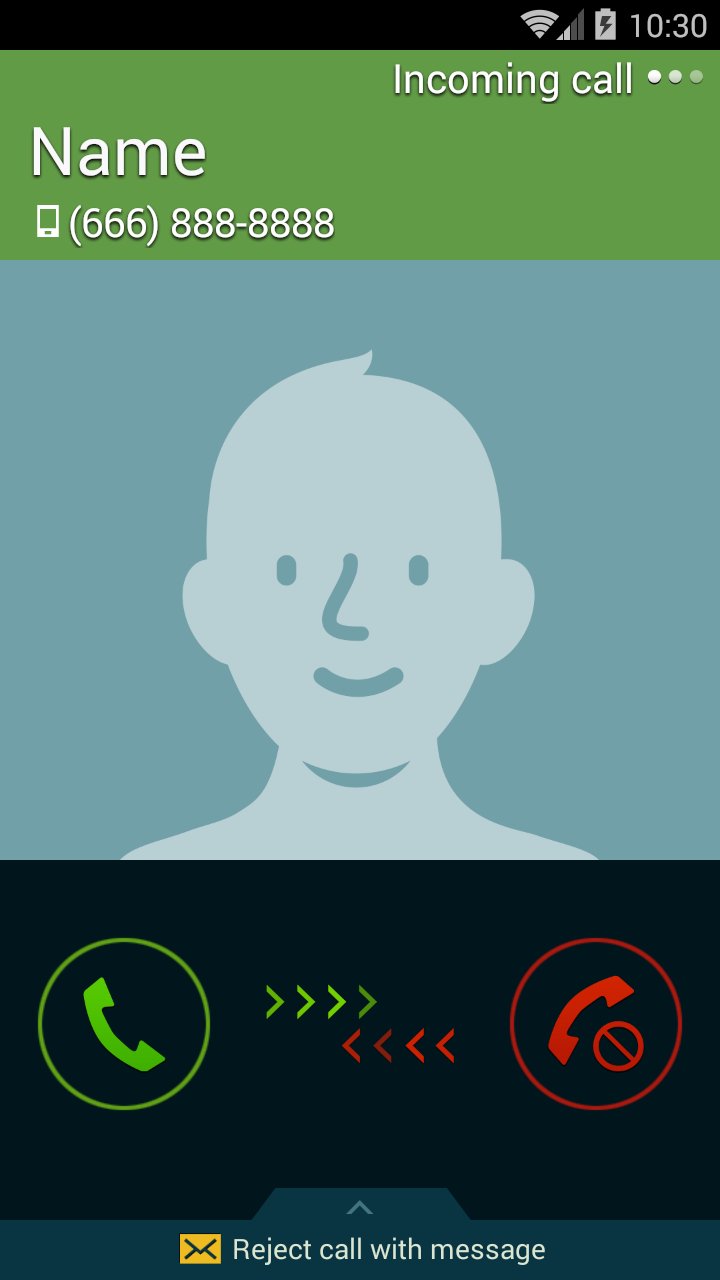
Task: Tap the cellular signal bars icon
Action: click(572, 25)
